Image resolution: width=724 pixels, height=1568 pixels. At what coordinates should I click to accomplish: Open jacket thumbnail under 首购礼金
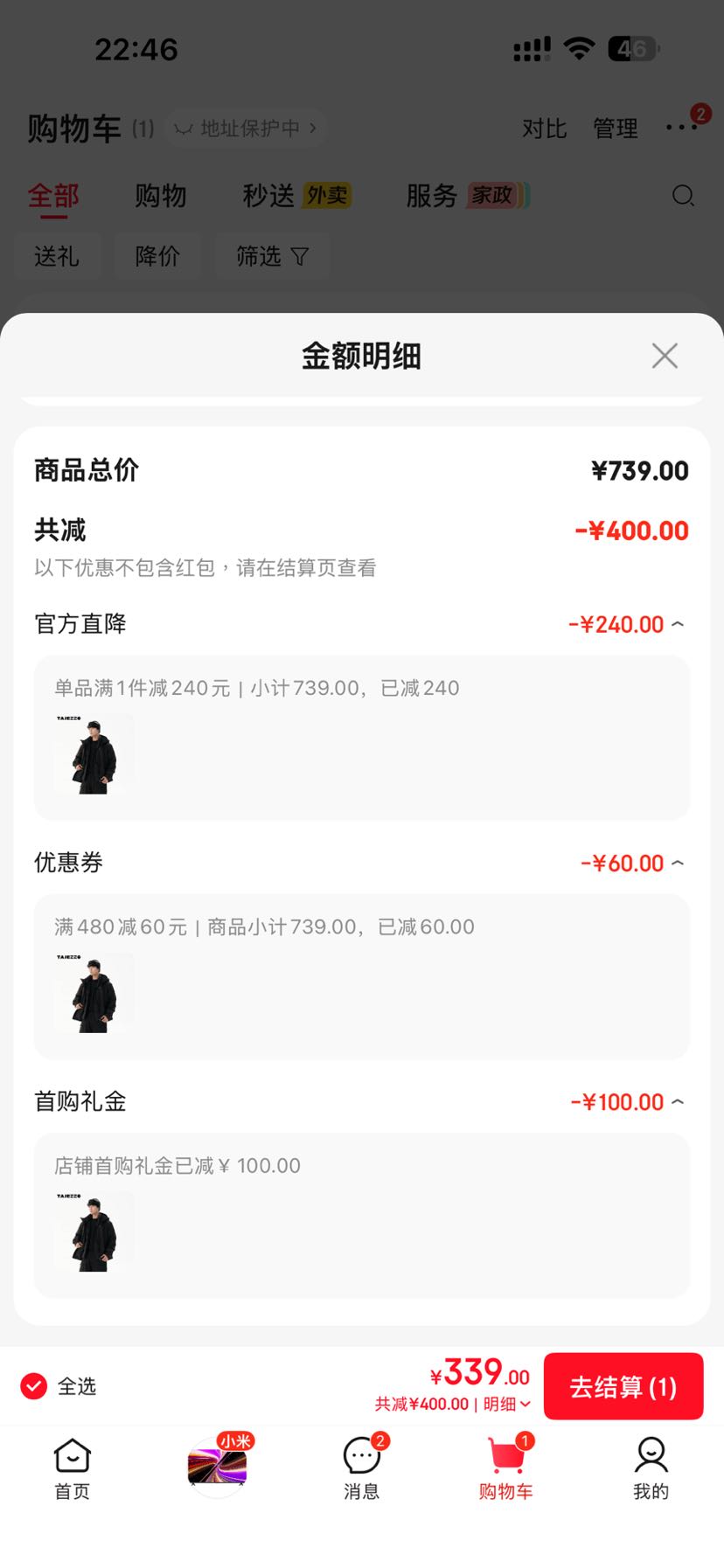(94, 1232)
